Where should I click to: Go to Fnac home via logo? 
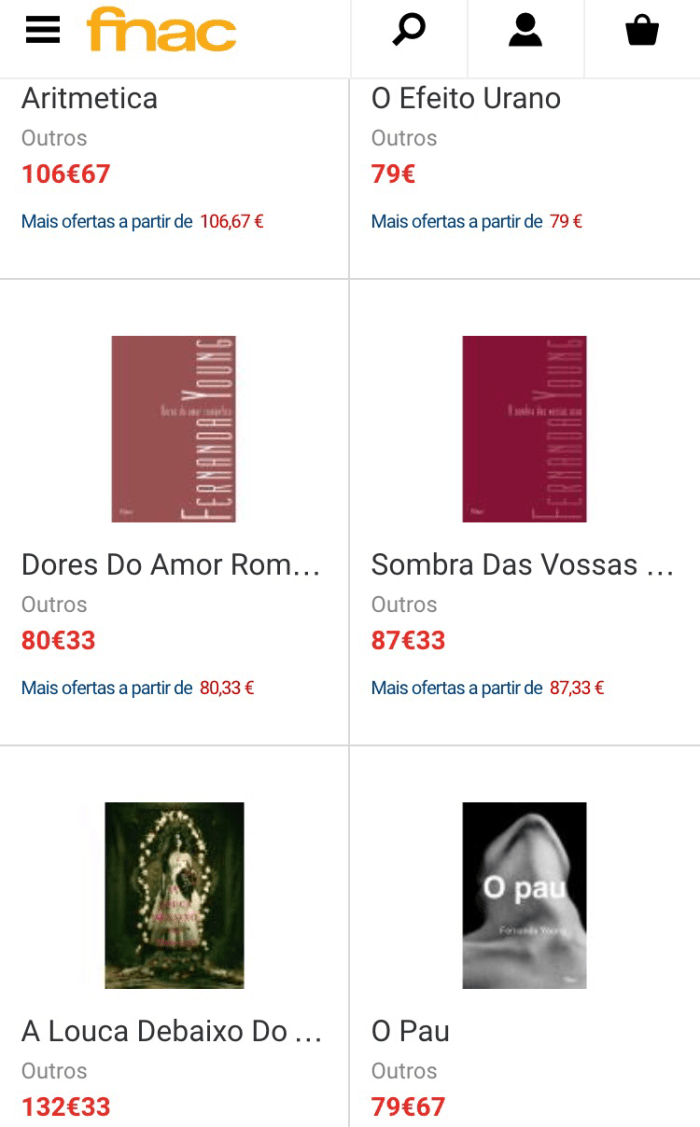[x=161, y=30]
